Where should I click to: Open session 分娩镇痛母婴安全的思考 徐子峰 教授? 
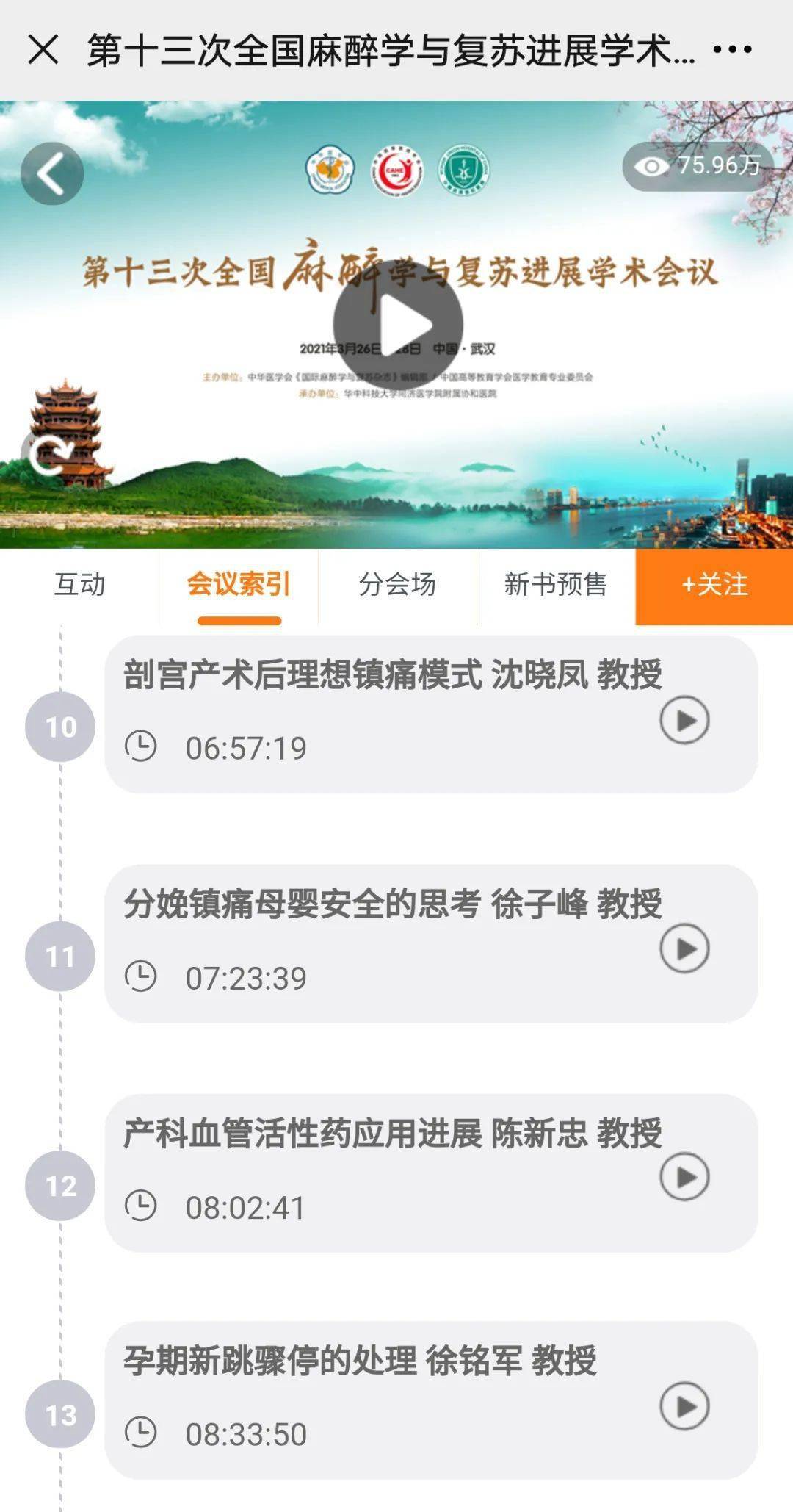tap(393, 904)
